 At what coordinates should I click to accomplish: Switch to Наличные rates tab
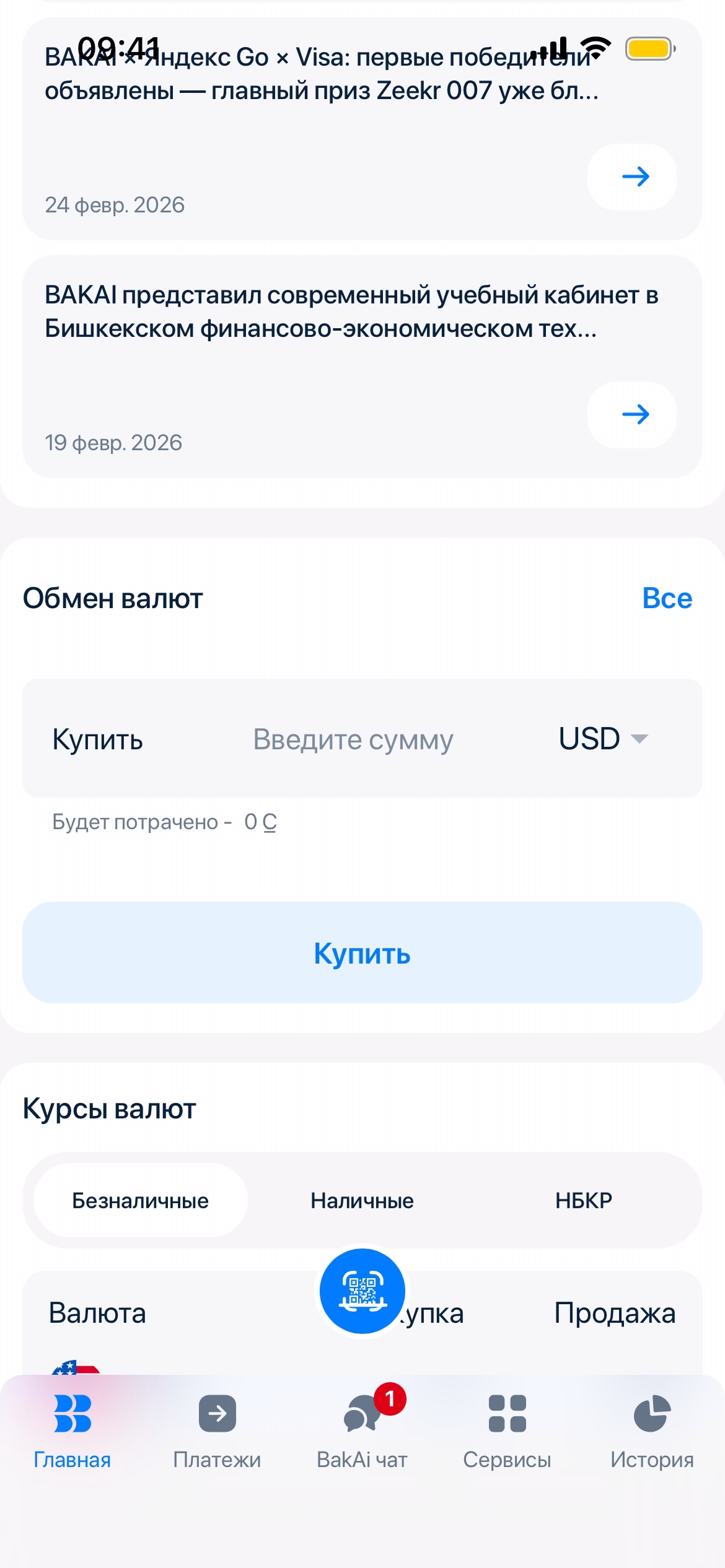[362, 1200]
